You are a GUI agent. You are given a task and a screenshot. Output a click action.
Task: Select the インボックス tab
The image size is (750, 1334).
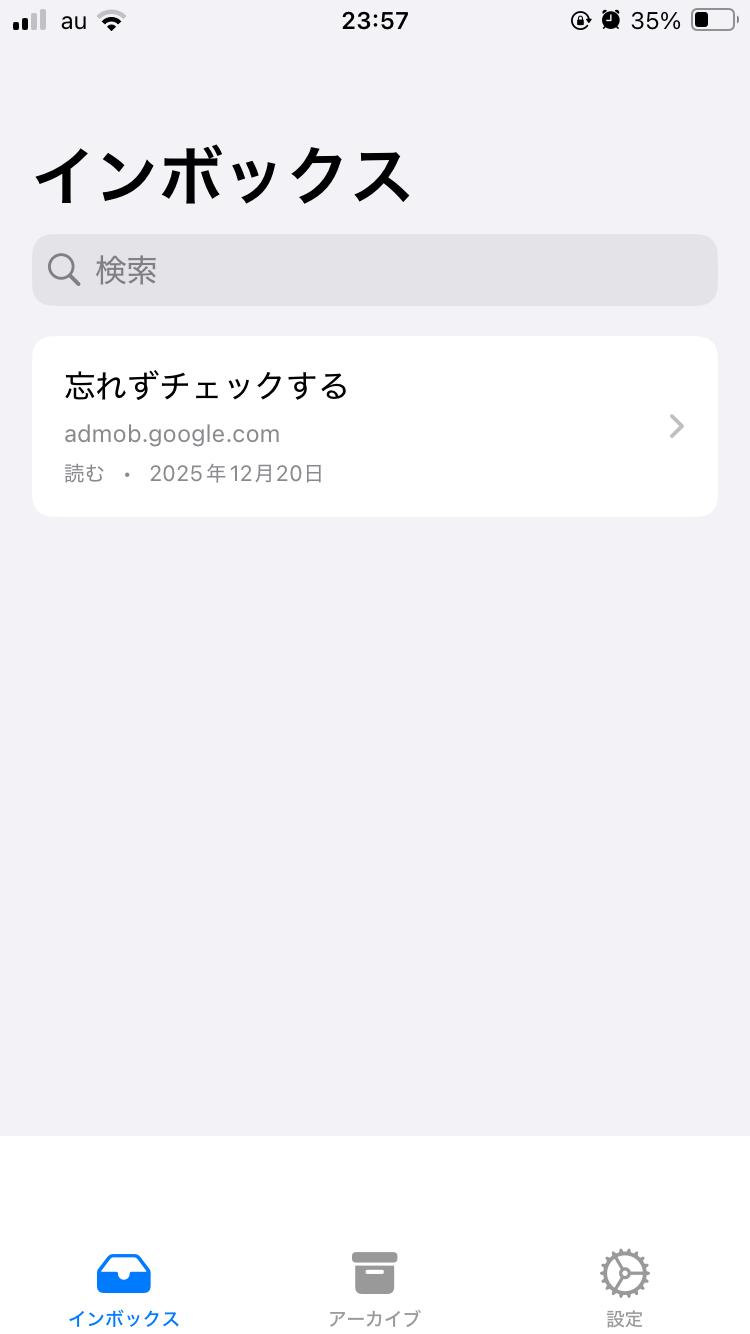(124, 1287)
